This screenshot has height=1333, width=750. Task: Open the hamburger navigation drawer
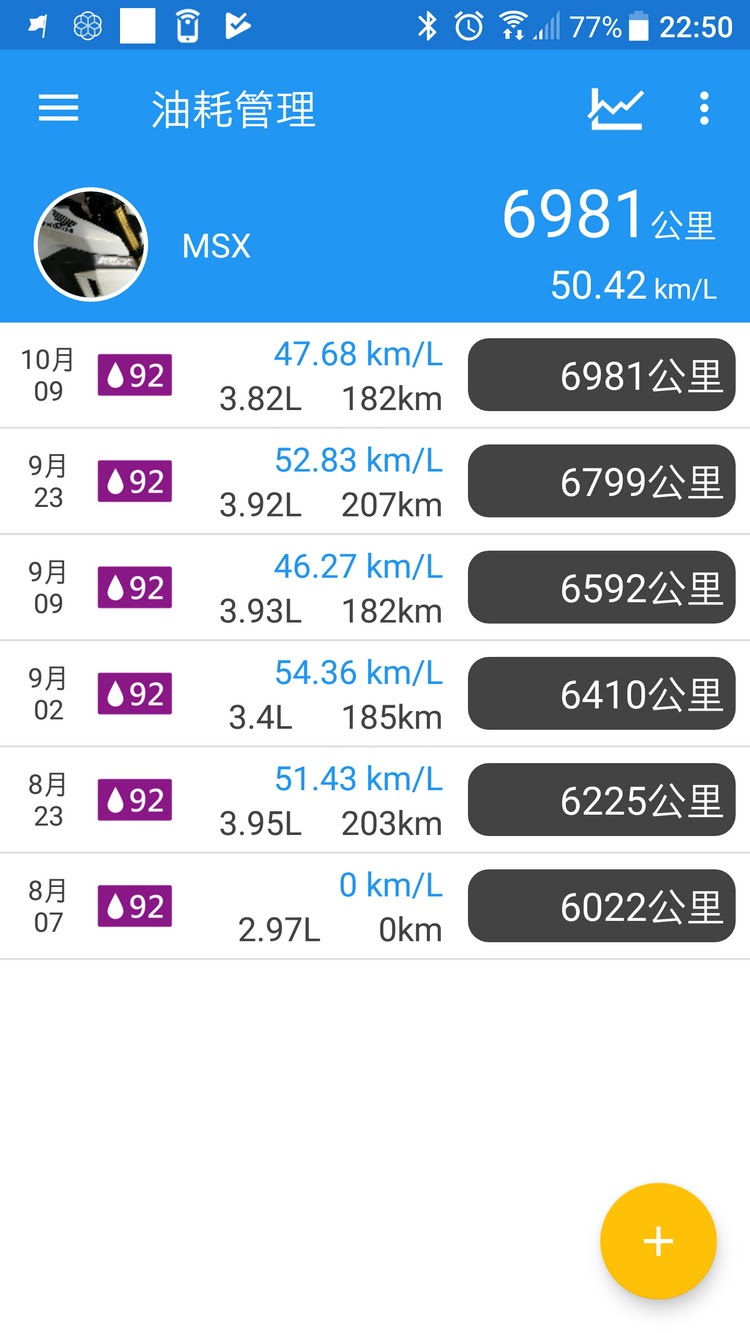pos(58,108)
